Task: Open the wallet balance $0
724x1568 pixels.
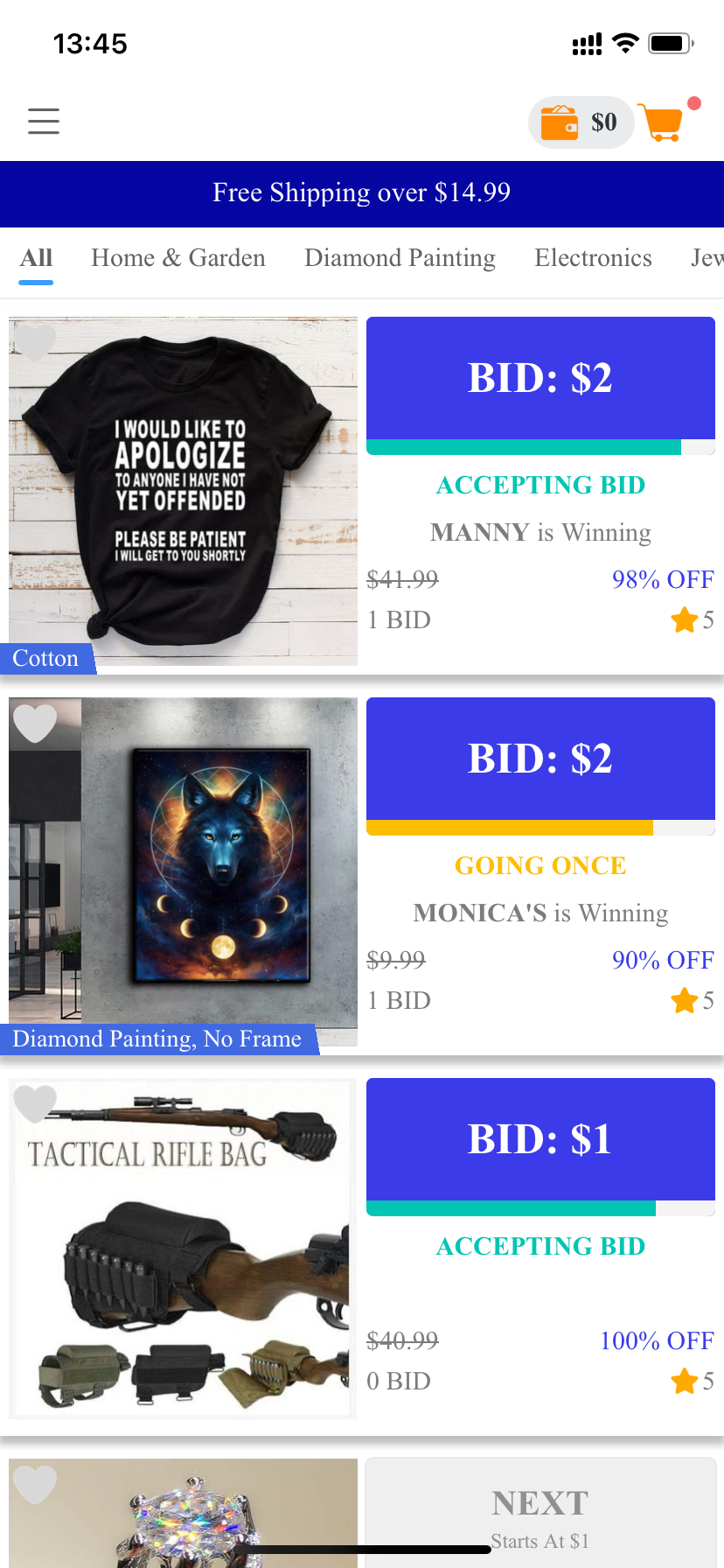Action: (x=581, y=122)
